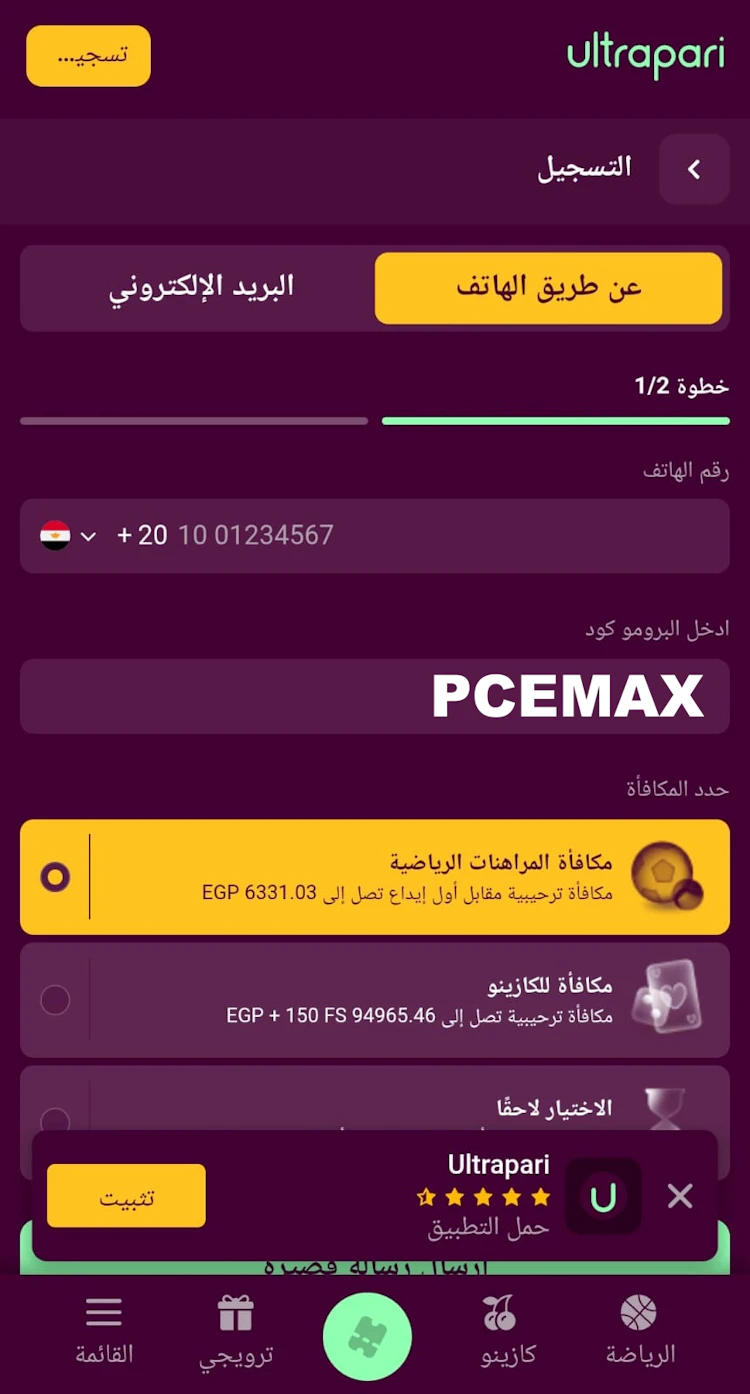Select the ترويجي gift icon
Viewport: 750px width, 1394px height.
[235, 1330]
